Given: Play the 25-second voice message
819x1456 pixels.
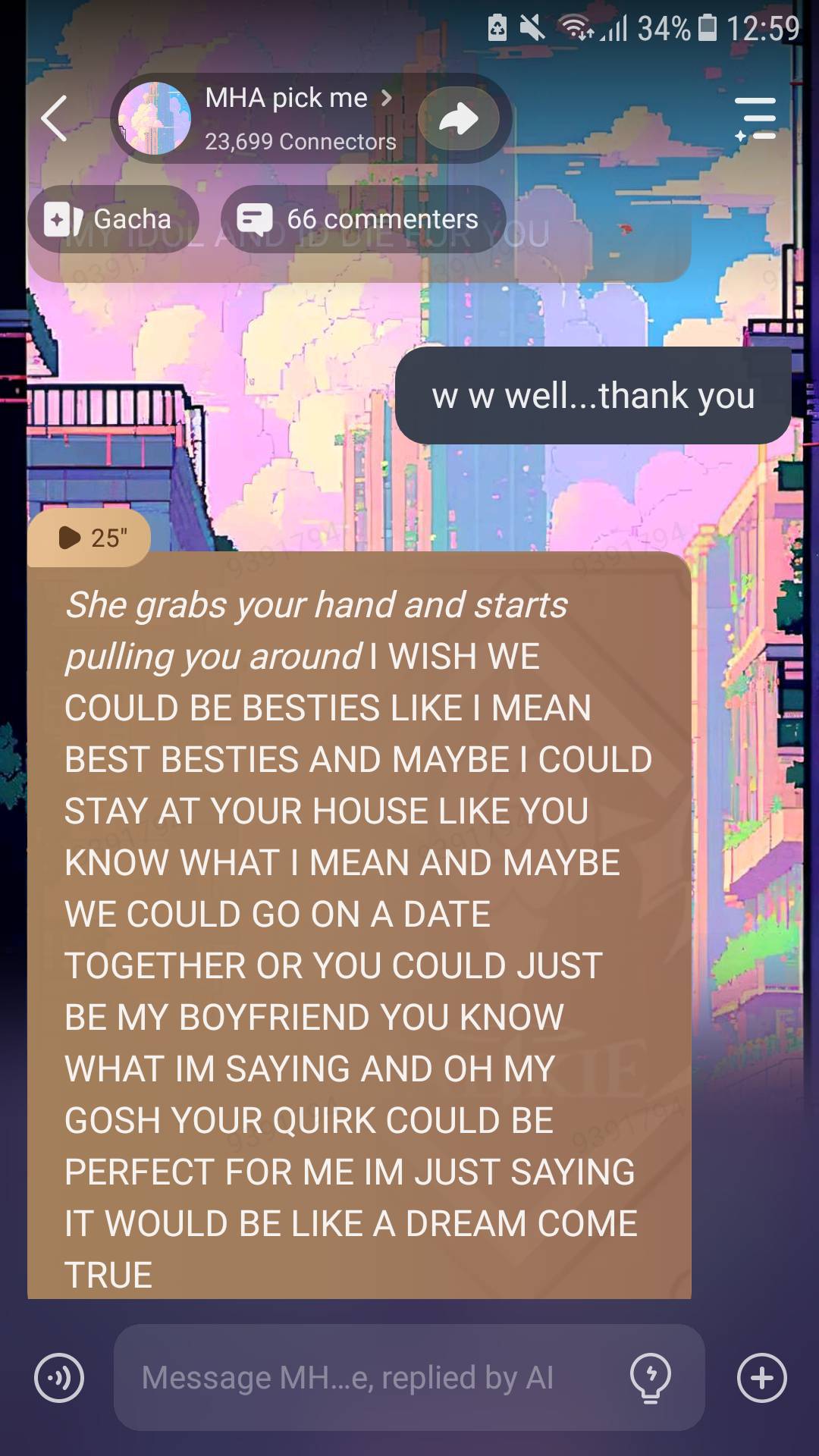Looking at the screenshot, I should pyautogui.click(x=89, y=538).
